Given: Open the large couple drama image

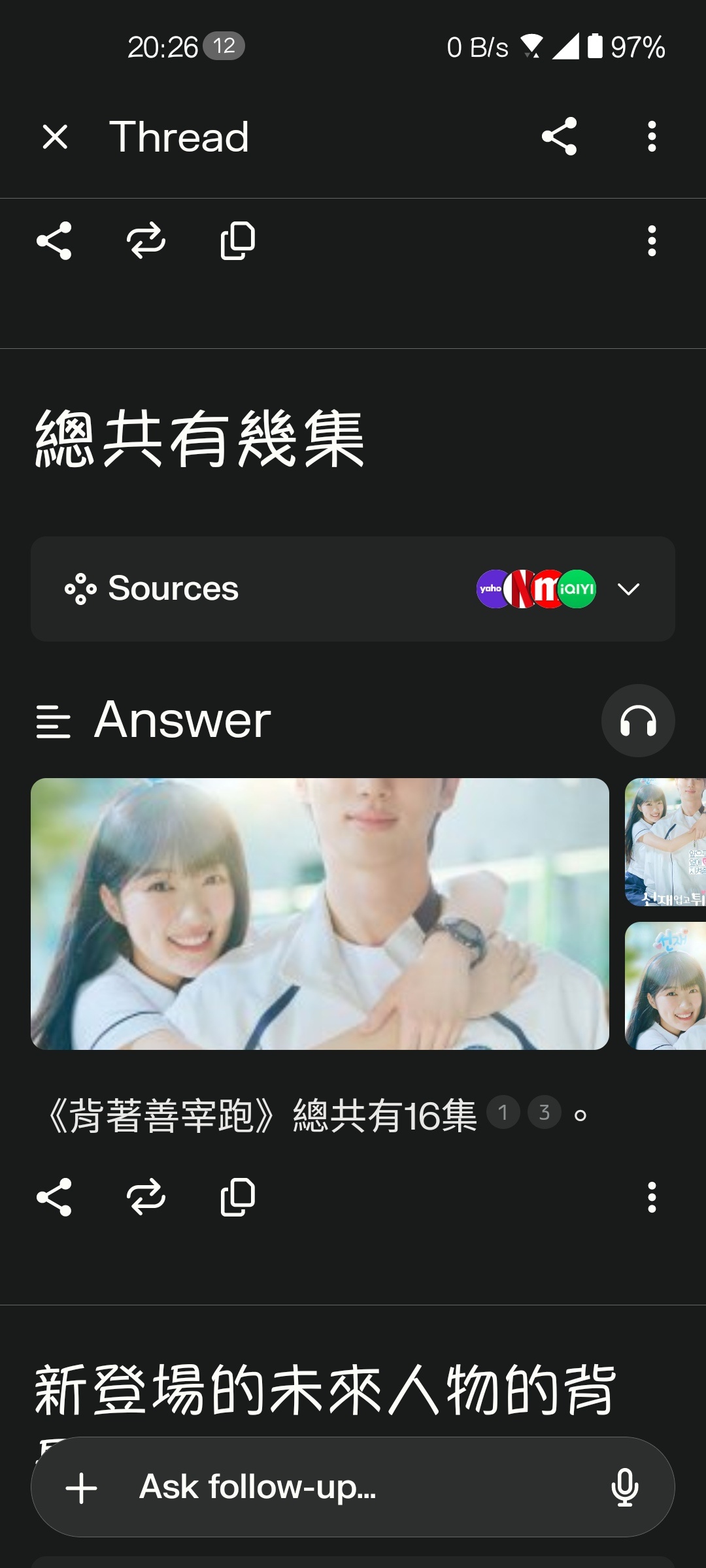Looking at the screenshot, I should 320,913.
